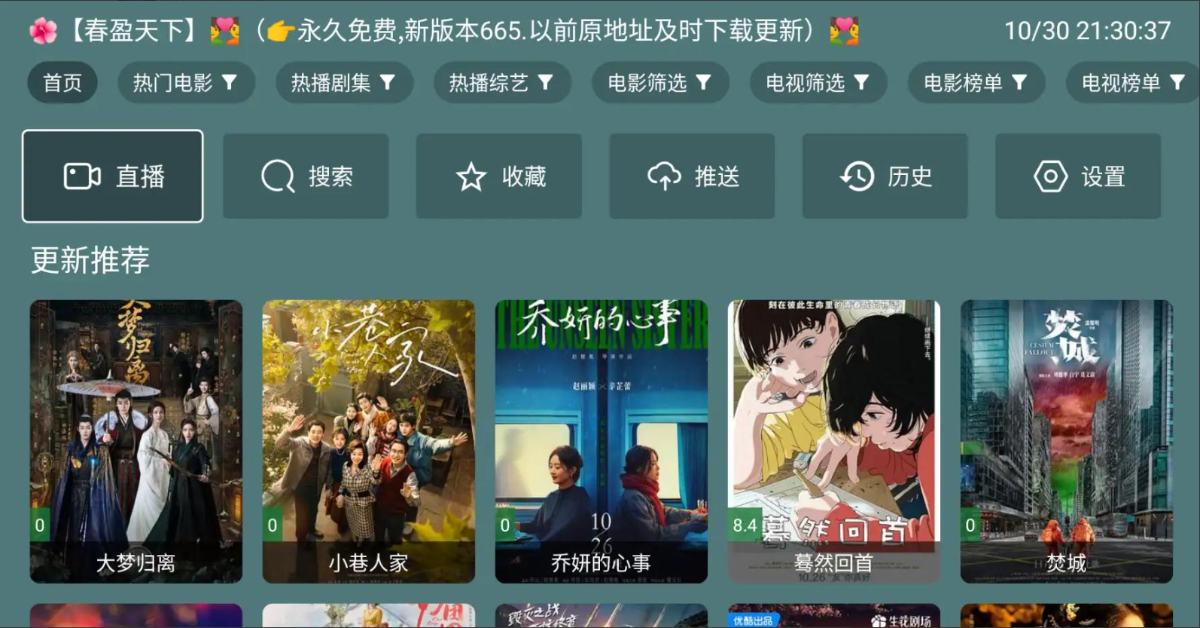The image size is (1200, 628).
Task: View 历史 watch history
Action: [885, 176]
